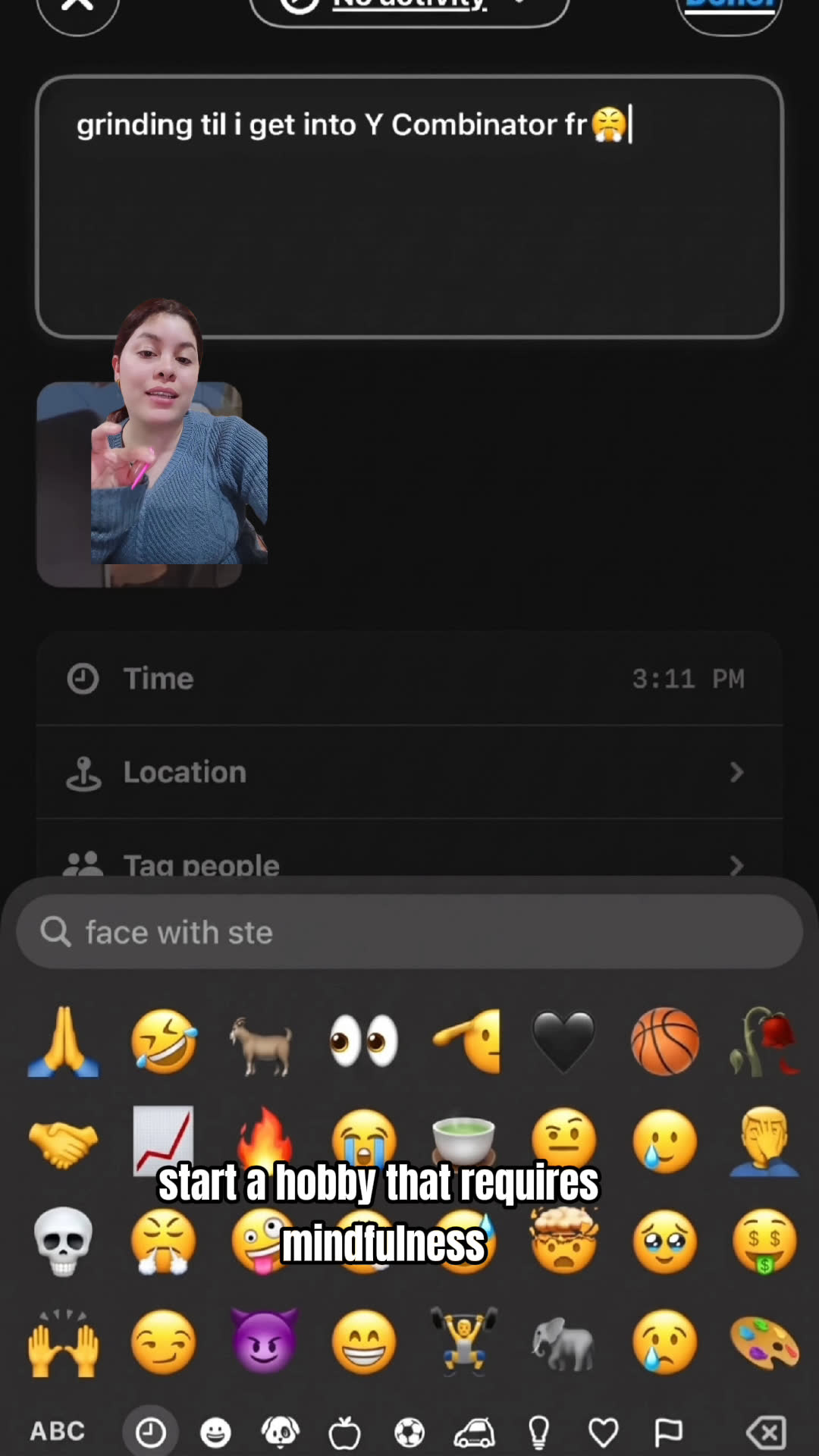
Task: Insert the black heart emoji
Action: (x=563, y=1041)
